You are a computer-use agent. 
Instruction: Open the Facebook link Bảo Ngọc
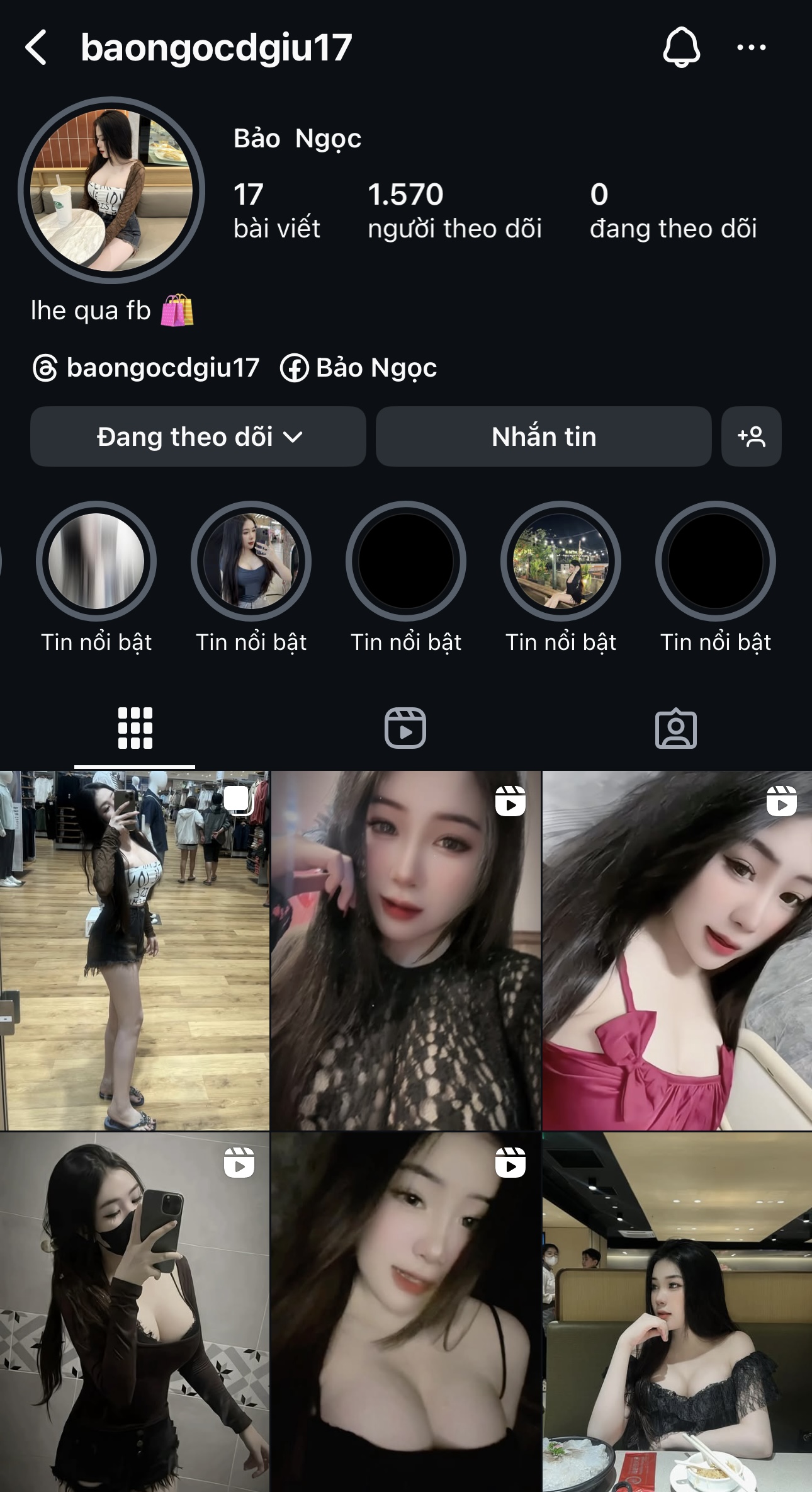pos(359,368)
